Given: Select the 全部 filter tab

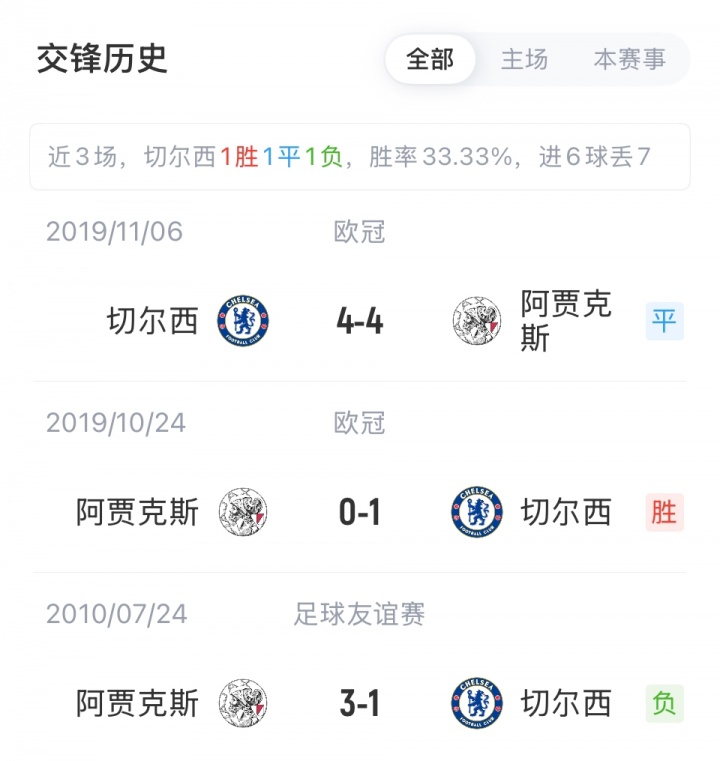Looking at the screenshot, I should tap(430, 60).
